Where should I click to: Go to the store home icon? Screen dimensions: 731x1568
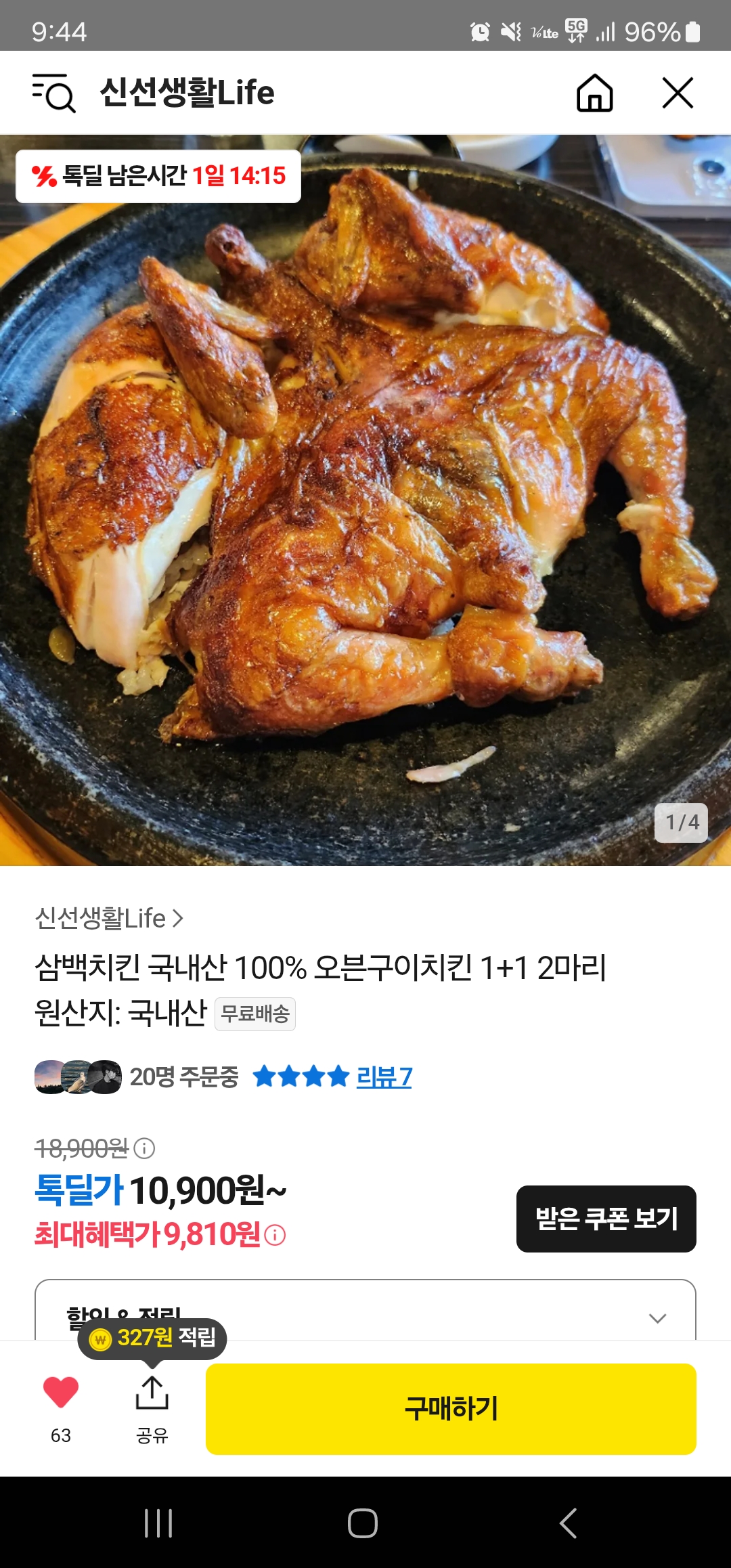tap(594, 93)
